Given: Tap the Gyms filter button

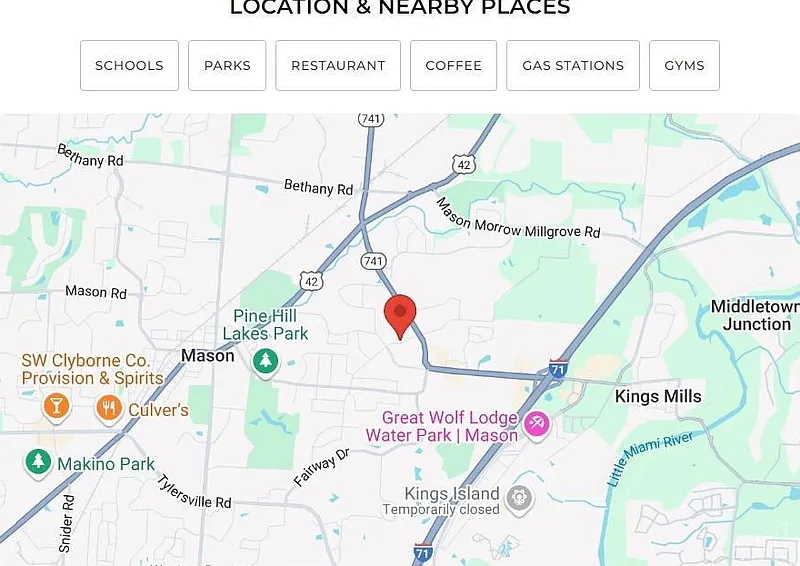Looking at the screenshot, I should [684, 66].
